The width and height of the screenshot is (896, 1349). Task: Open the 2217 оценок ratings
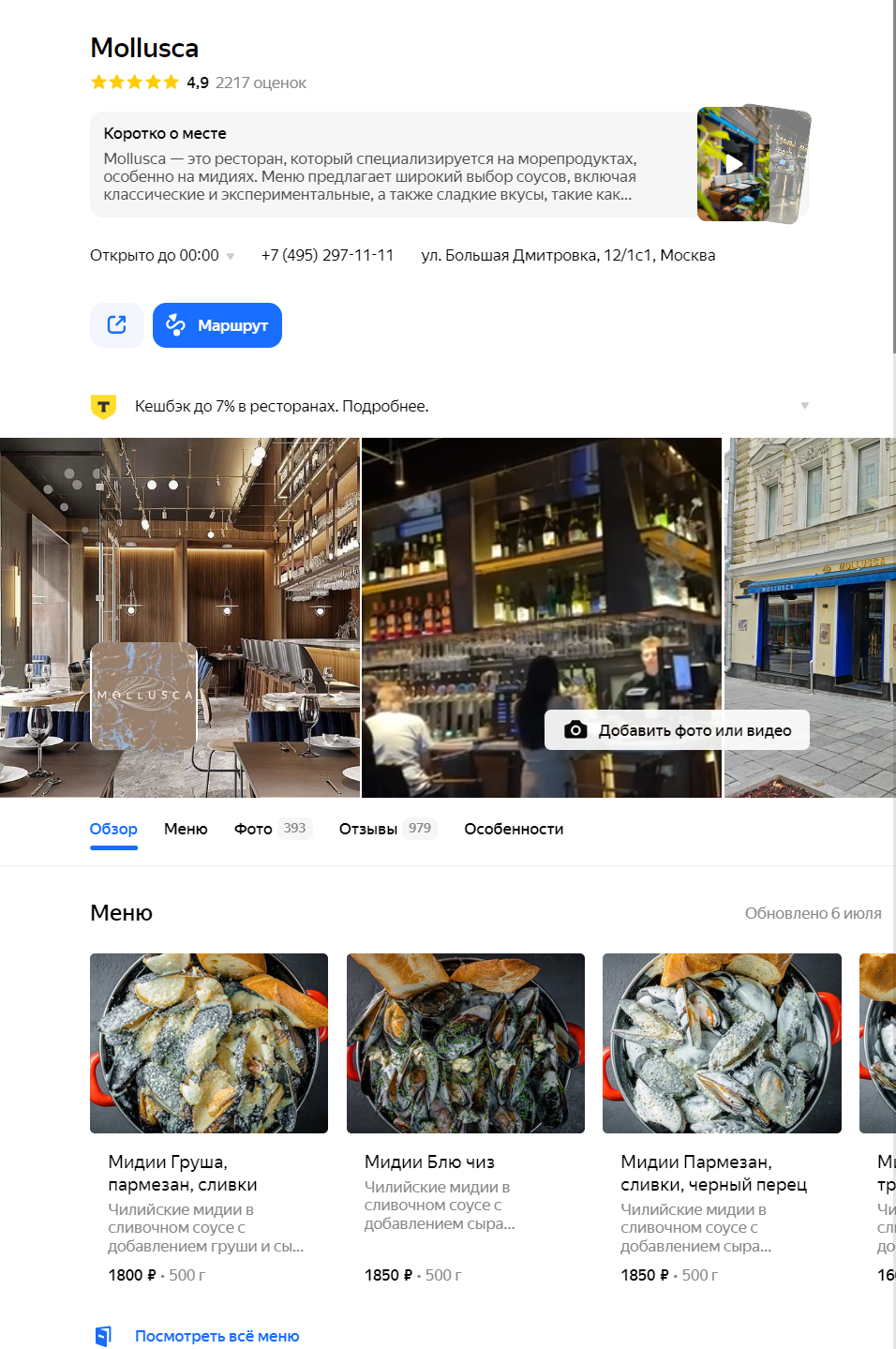(261, 82)
